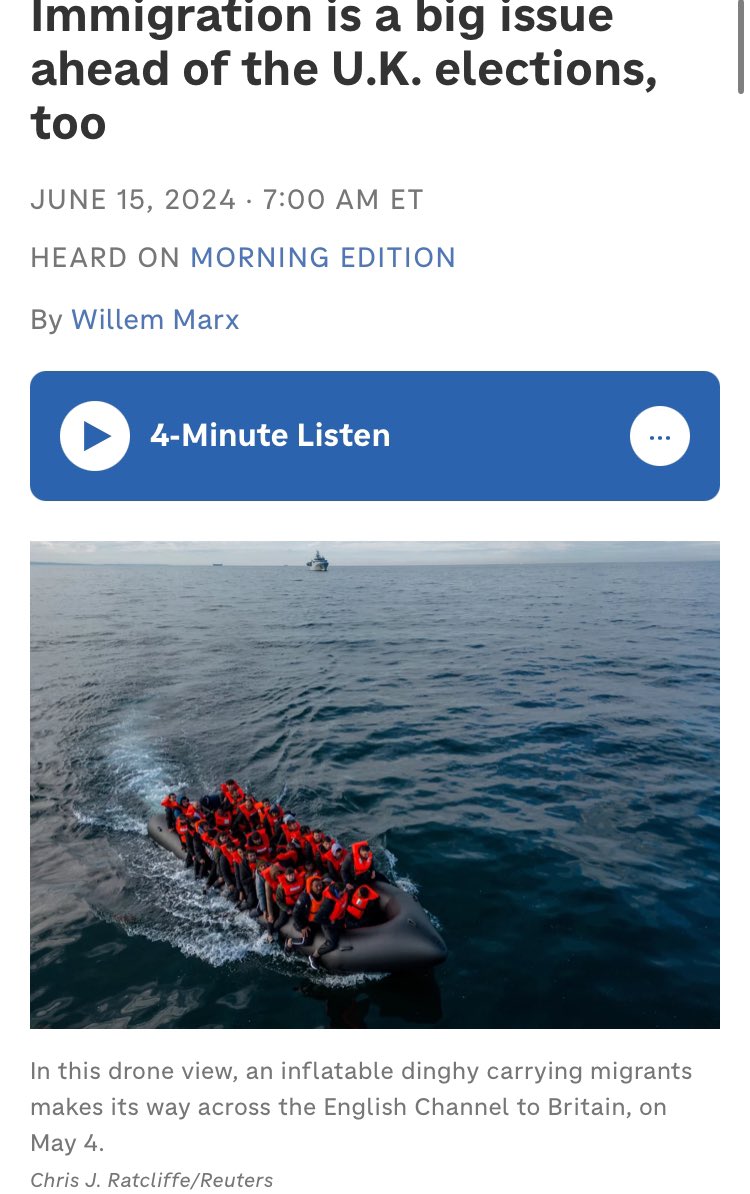View author Willem Marx's page

155,320
